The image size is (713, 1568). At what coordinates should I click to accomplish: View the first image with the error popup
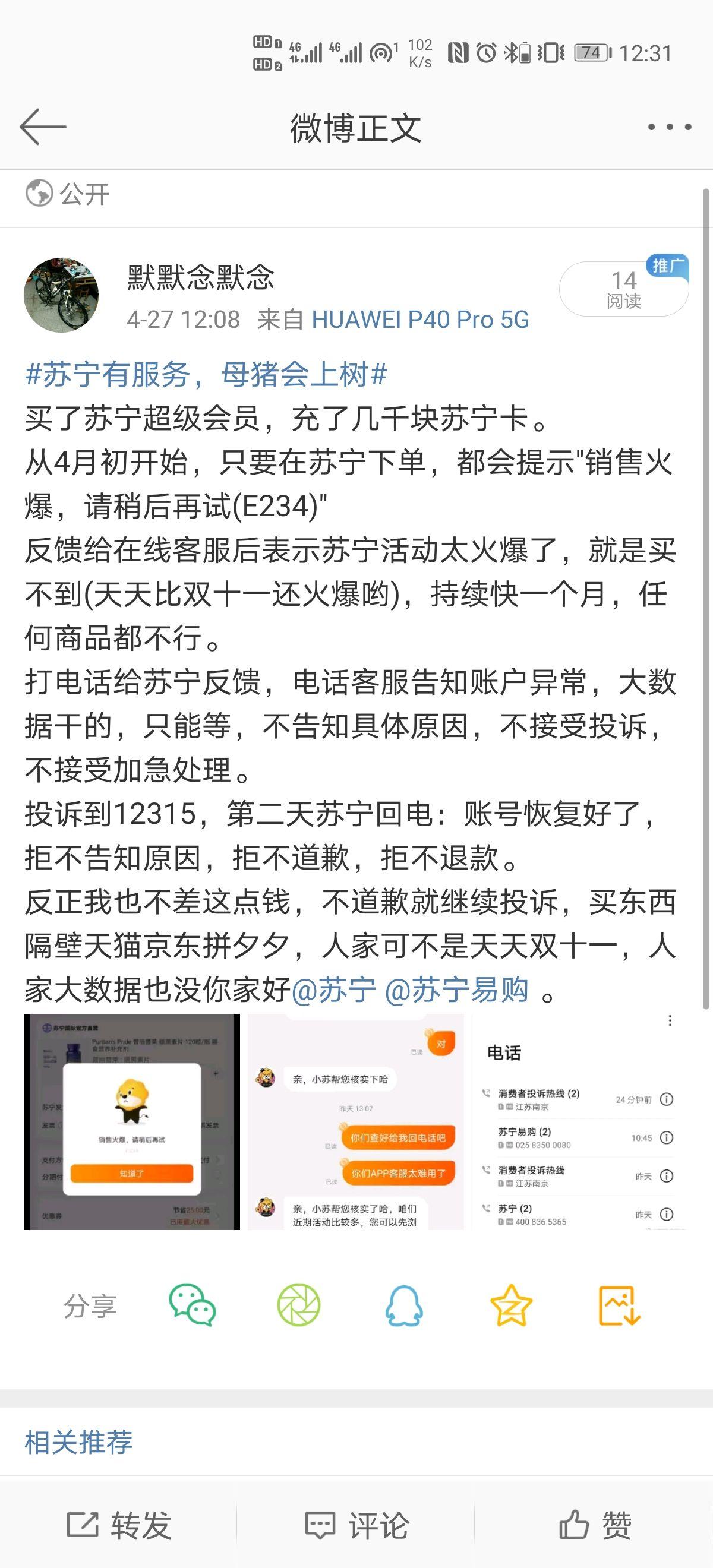pos(131,1121)
